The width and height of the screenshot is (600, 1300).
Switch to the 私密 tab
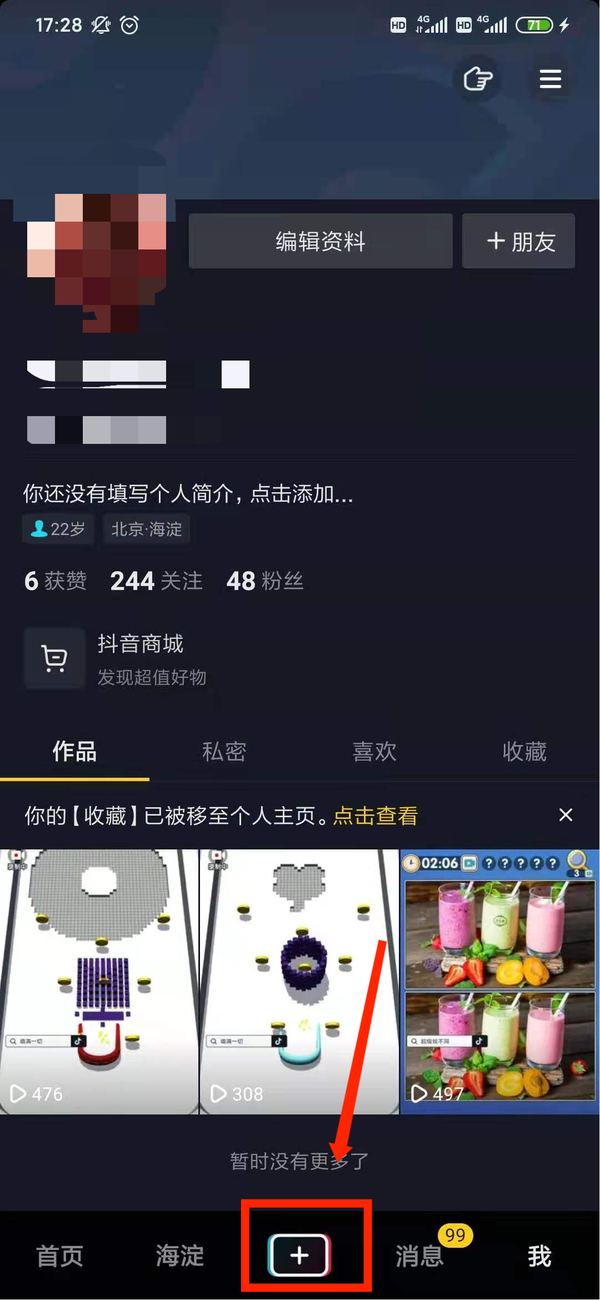click(224, 752)
